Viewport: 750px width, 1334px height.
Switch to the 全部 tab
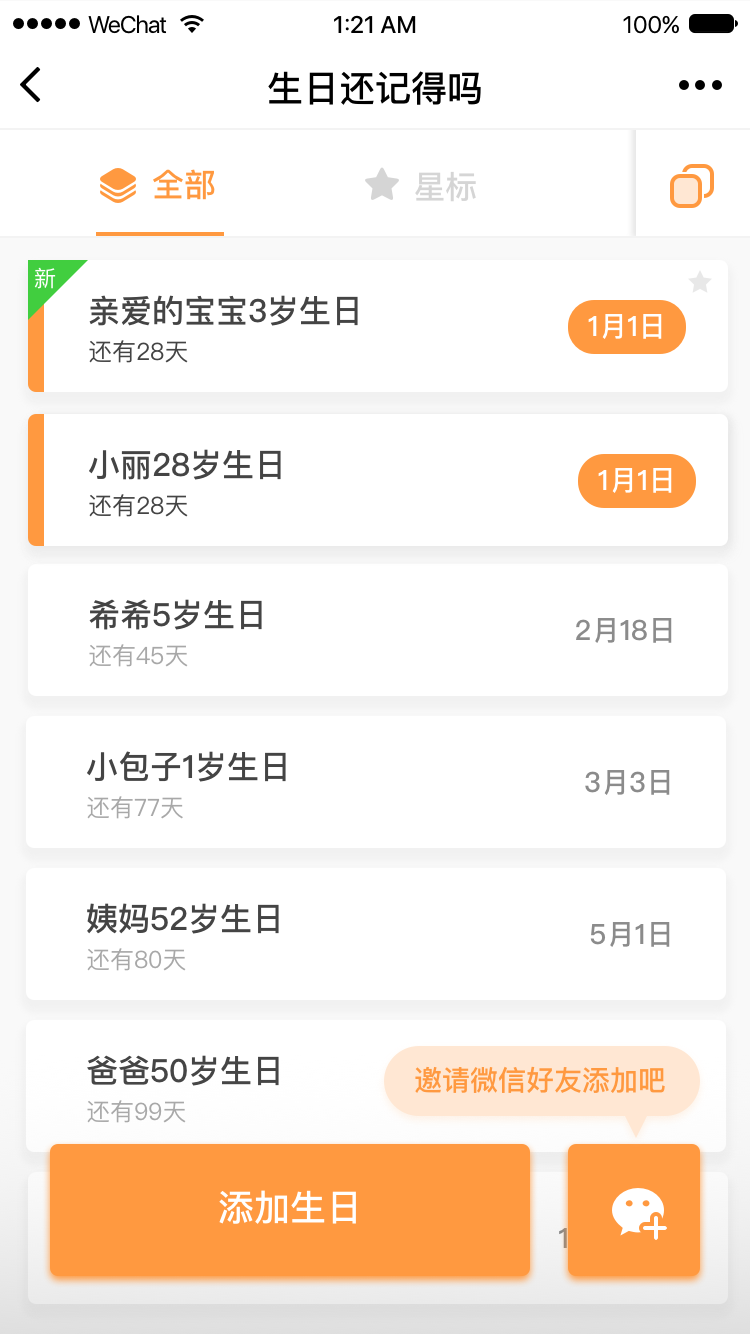[159, 186]
